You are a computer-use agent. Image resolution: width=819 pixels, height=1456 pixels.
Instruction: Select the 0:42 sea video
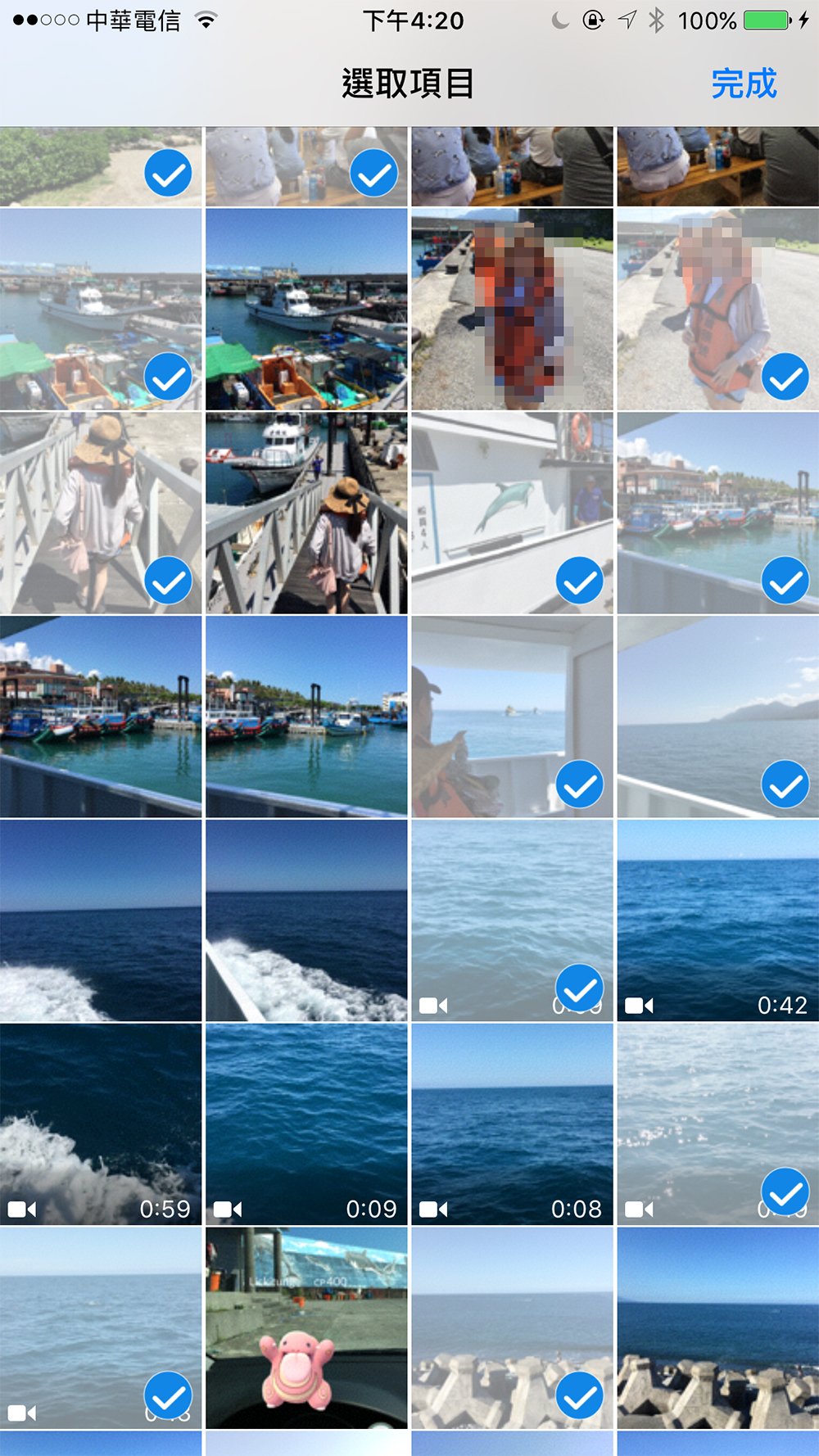pos(717,920)
